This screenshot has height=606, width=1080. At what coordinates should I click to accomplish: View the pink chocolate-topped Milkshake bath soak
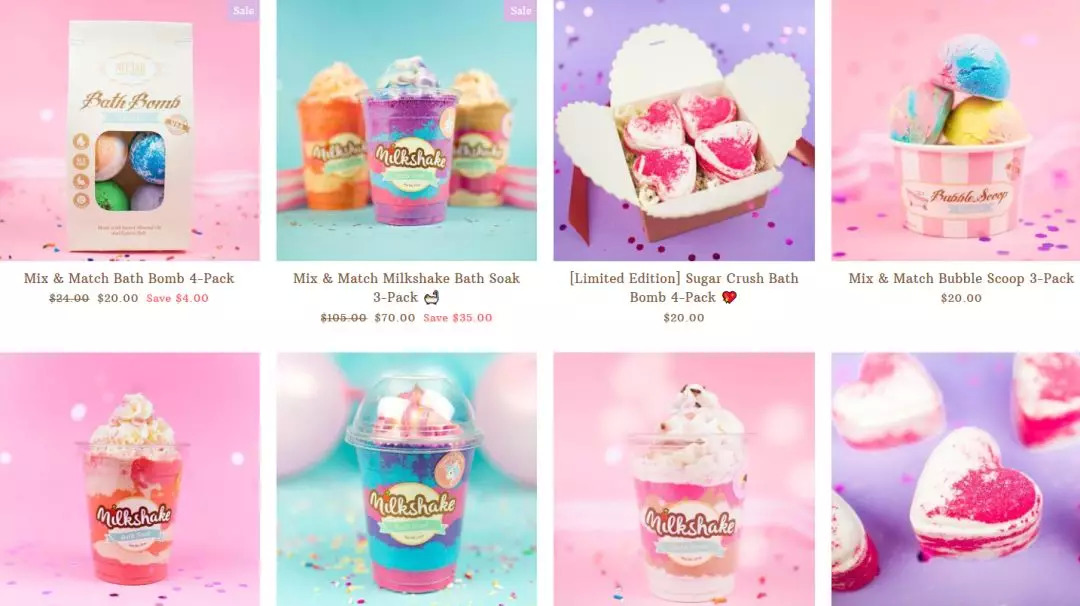coord(684,480)
